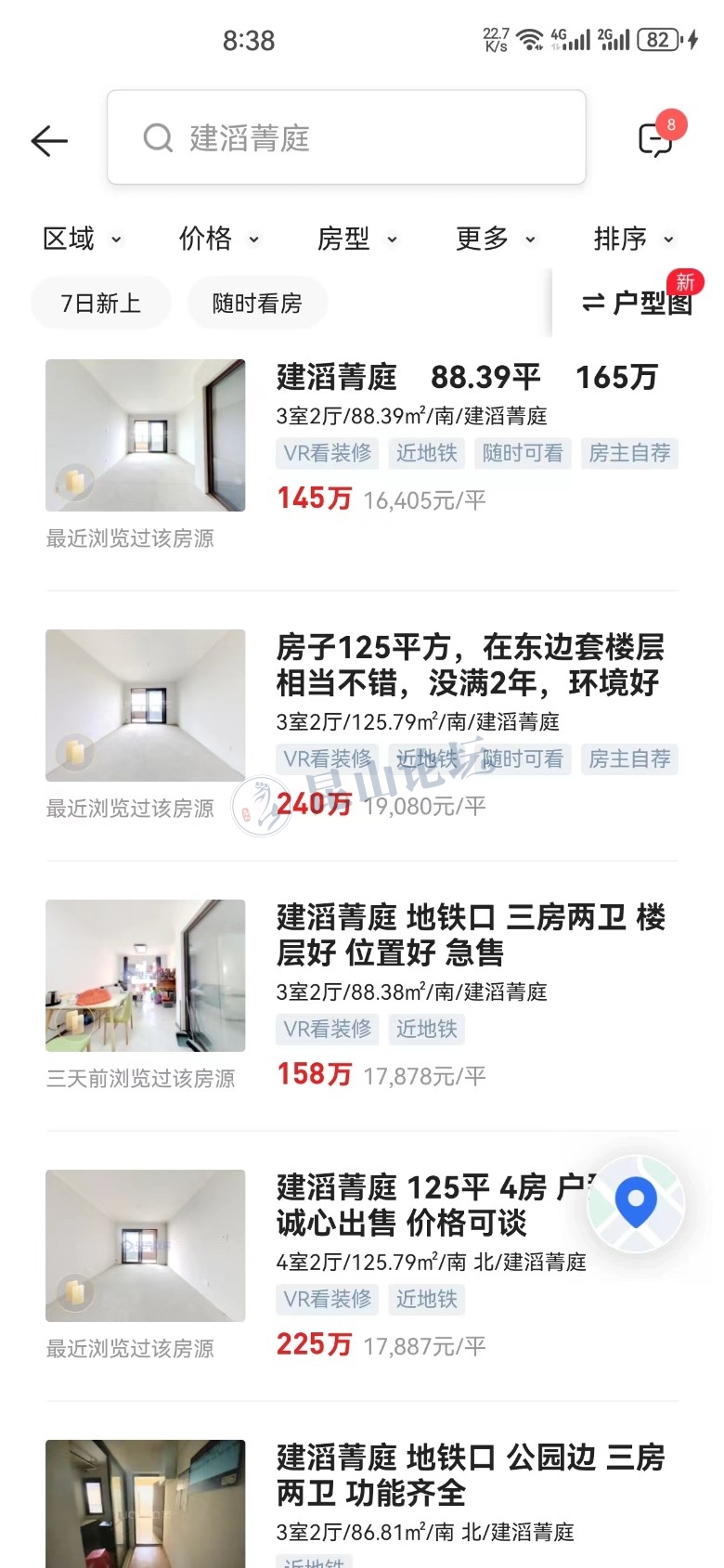Image resolution: width=724 pixels, height=1568 pixels.
Task: Open the 240万 125平方 listing
Action: click(x=469, y=665)
